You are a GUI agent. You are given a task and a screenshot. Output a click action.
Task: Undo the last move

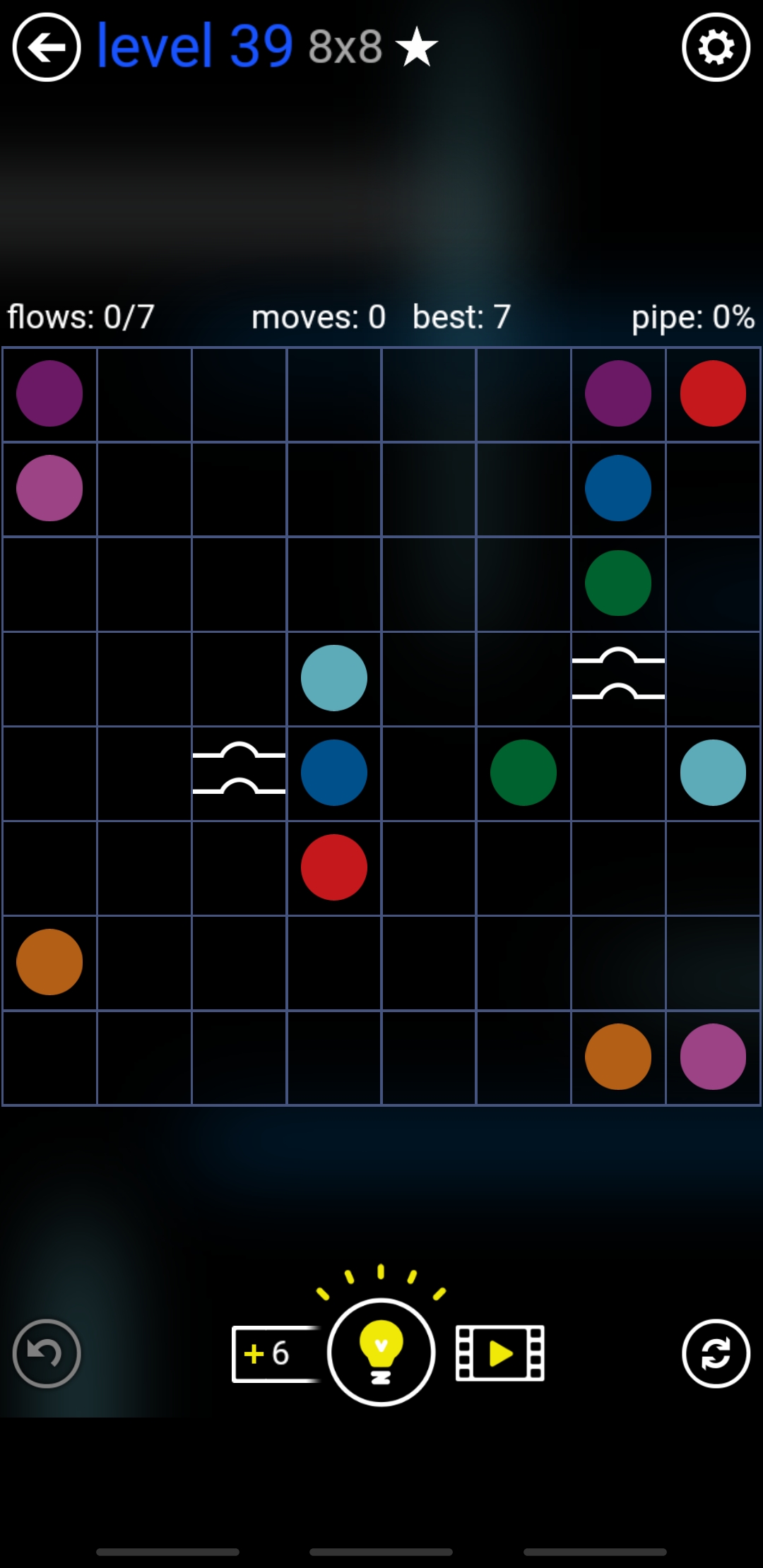(47, 1353)
